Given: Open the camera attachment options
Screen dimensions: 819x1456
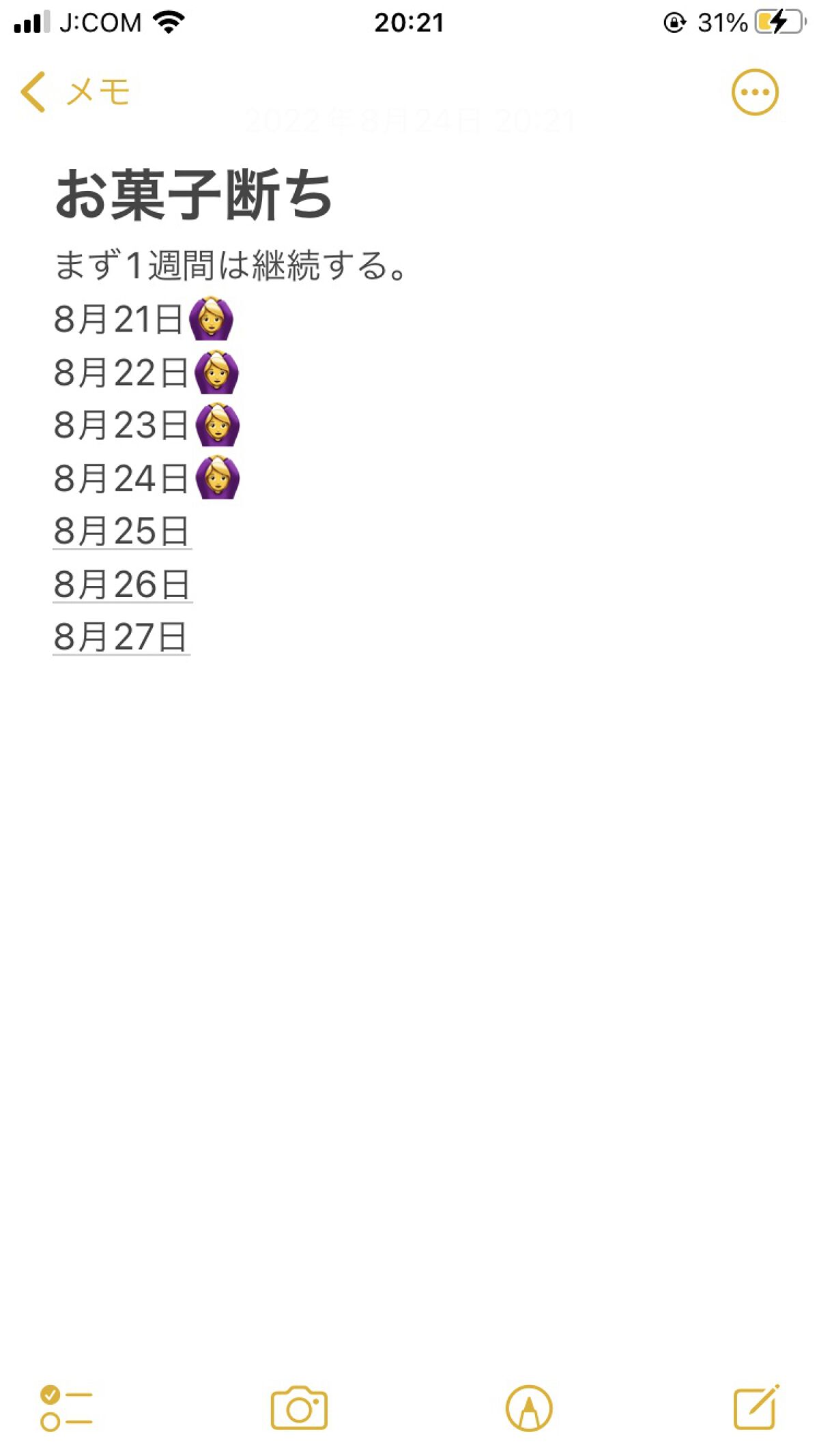Looking at the screenshot, I should [x=299, y=1408].
